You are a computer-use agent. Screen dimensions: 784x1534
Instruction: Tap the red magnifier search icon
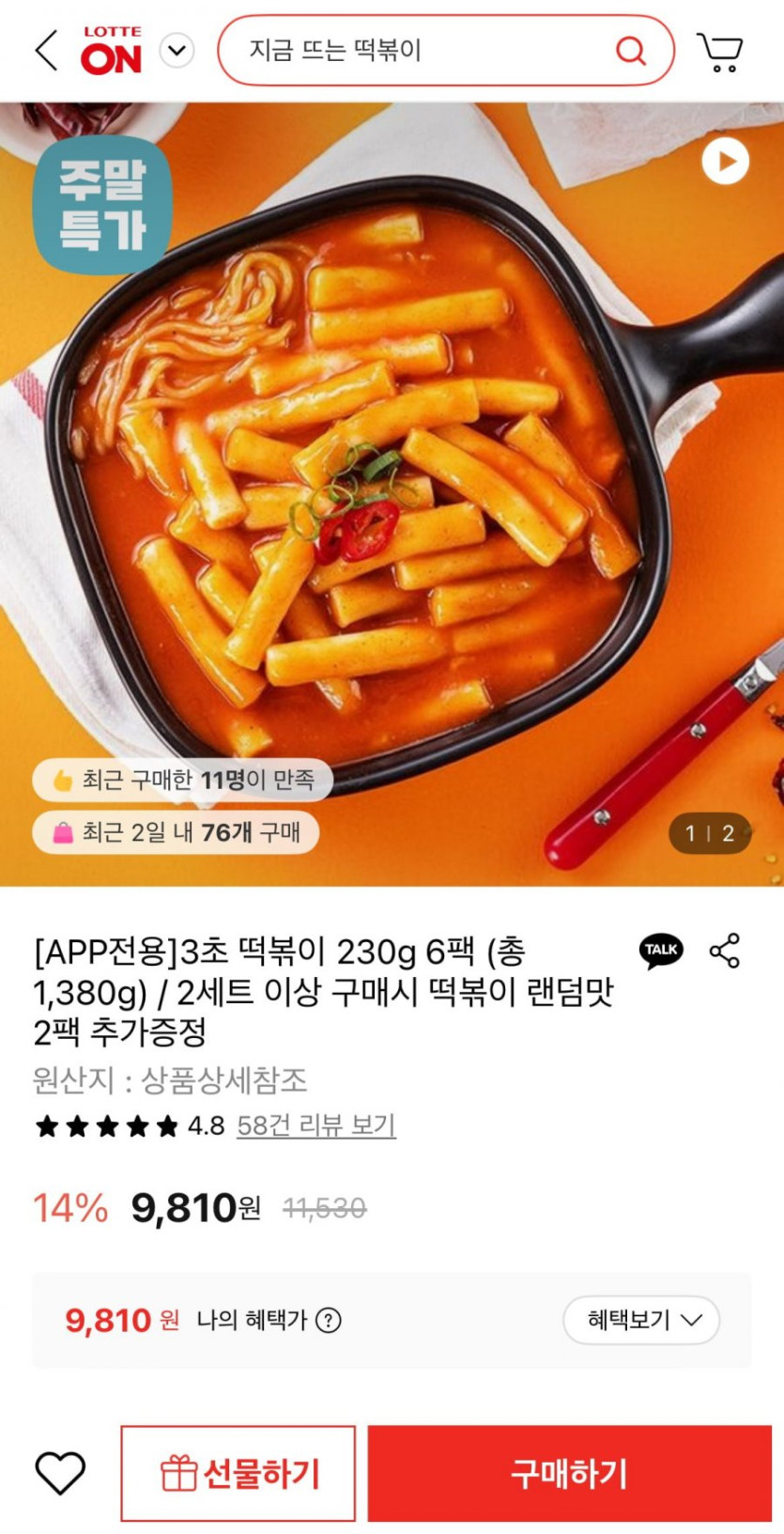(x=631, y=51)
